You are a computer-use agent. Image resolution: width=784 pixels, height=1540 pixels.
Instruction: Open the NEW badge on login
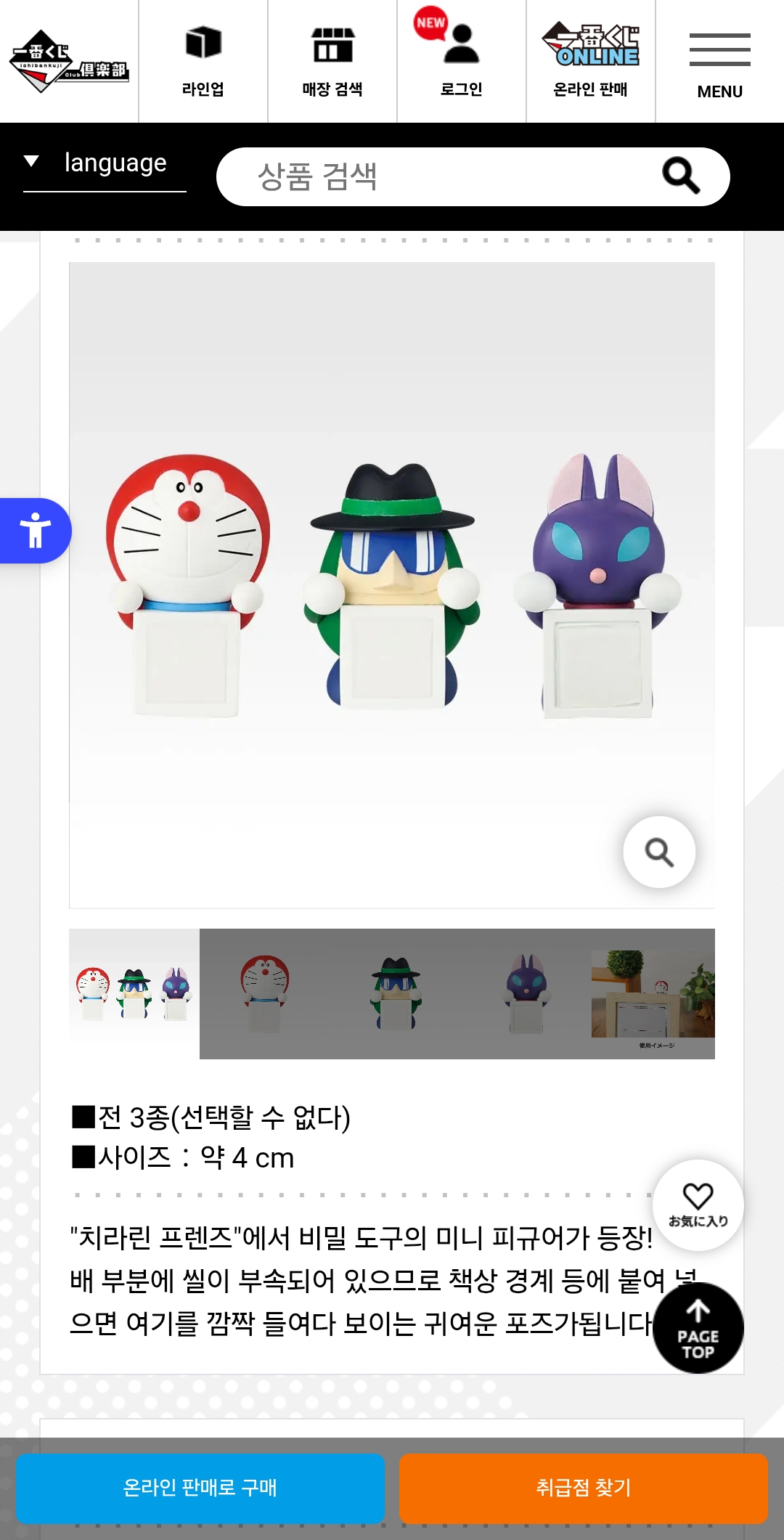(430, 23)
